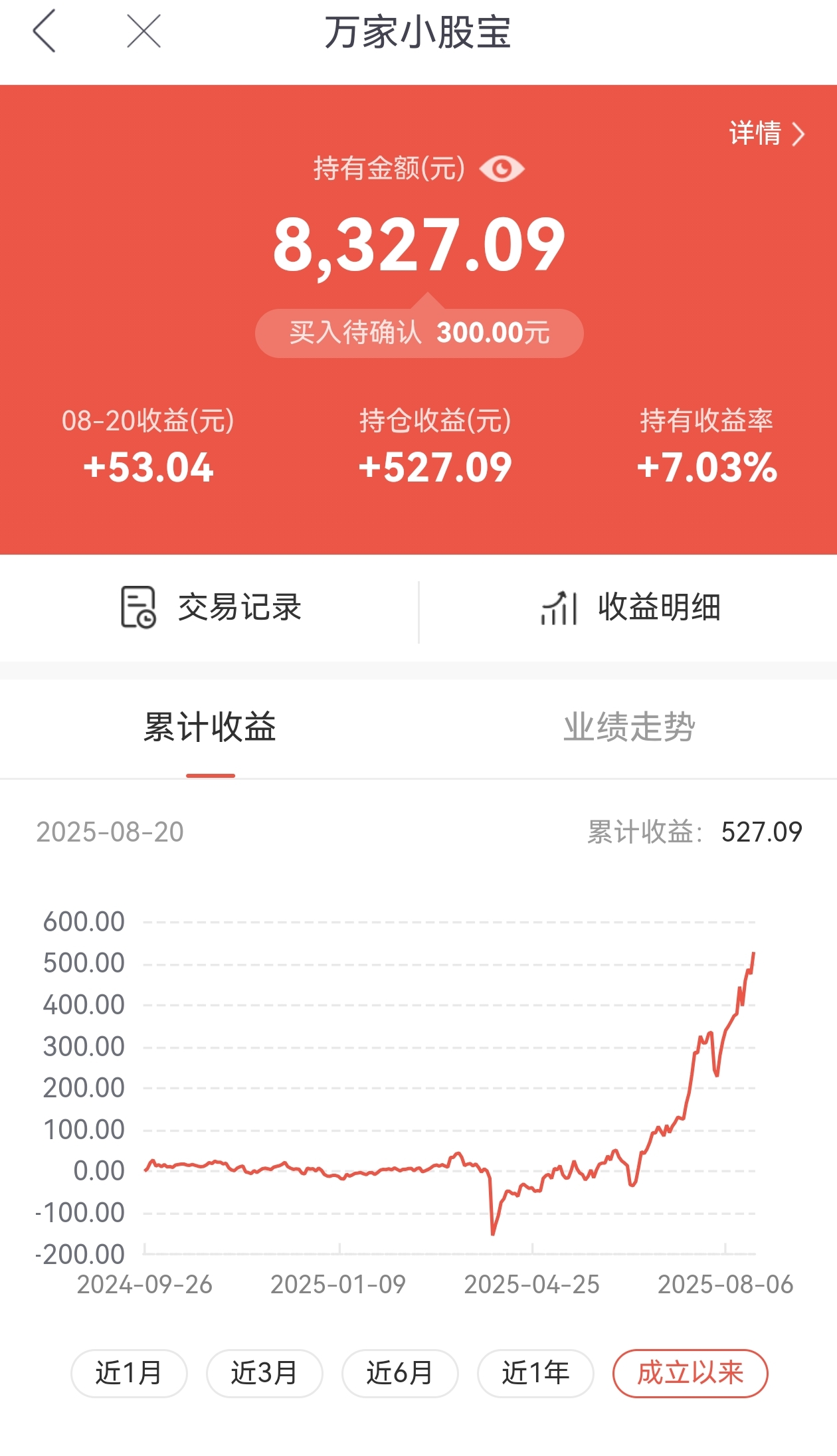The height and width of the screenshot is (1456, 837).
Task: Show the 近6月 chart range
Action: [x=400, y=1373]
